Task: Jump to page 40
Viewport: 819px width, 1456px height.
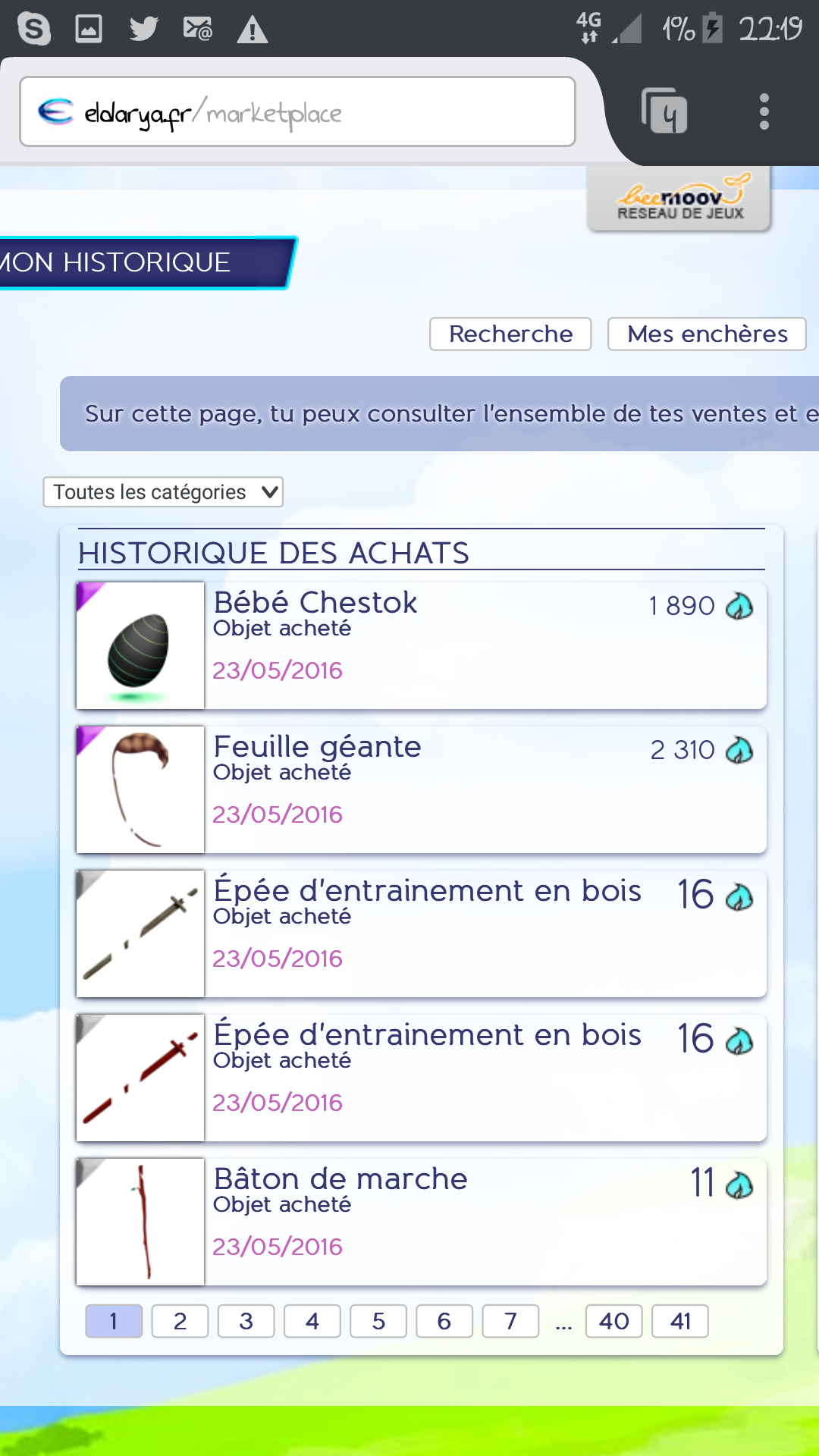Action: click(x=613, y=1321)
